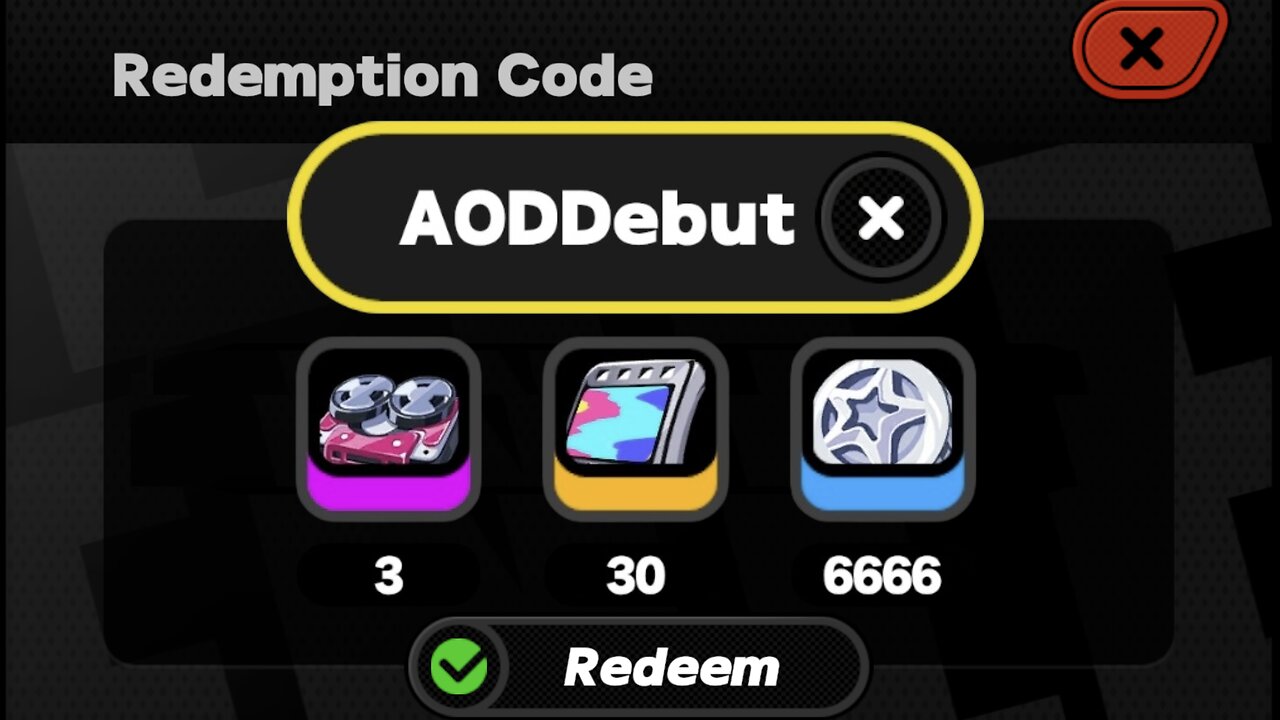Close the Redemption Code dialog
The width and height of the screenshot is (1280, 720).
click(x=1145, y=49)
